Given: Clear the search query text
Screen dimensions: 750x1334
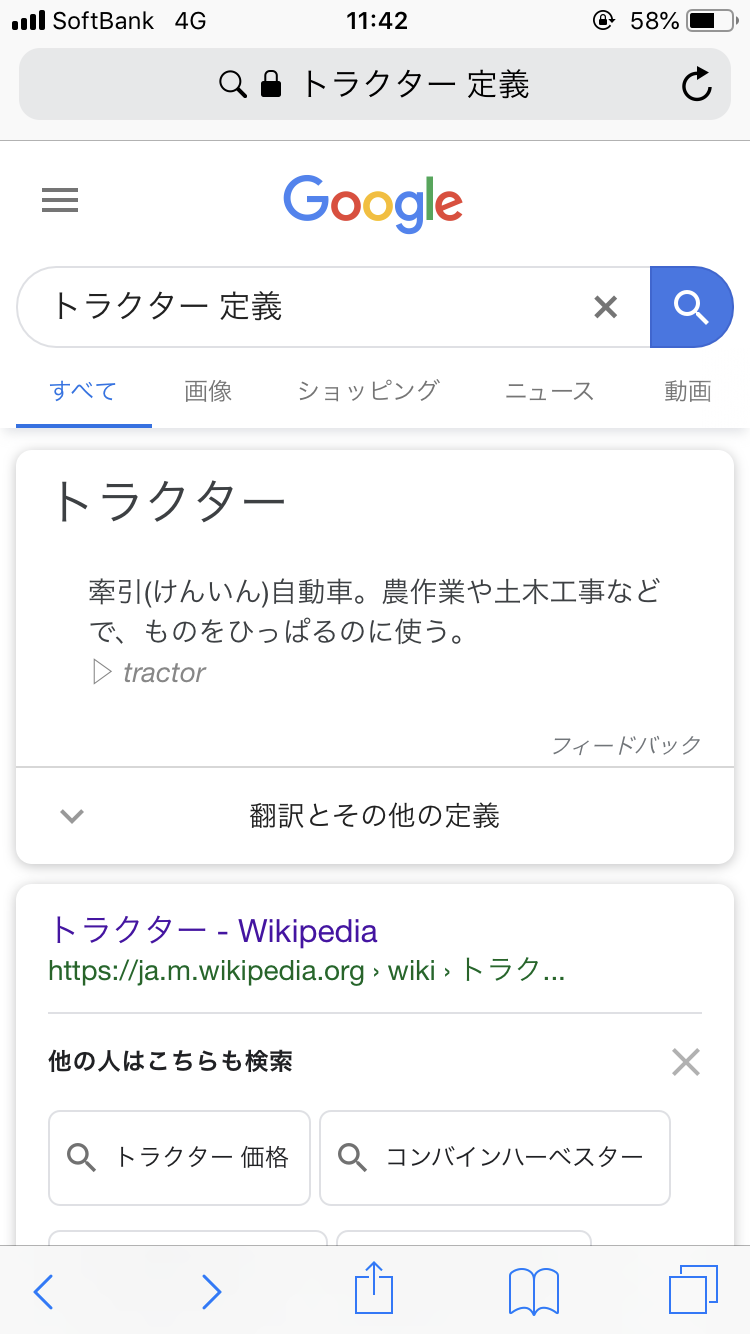Looking at the screenshot, I should [606, 307].
